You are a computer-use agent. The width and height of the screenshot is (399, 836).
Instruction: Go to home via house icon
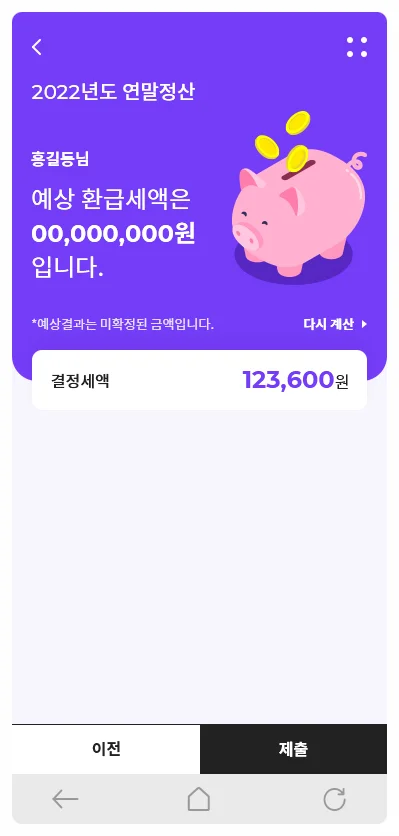[199, 799]
